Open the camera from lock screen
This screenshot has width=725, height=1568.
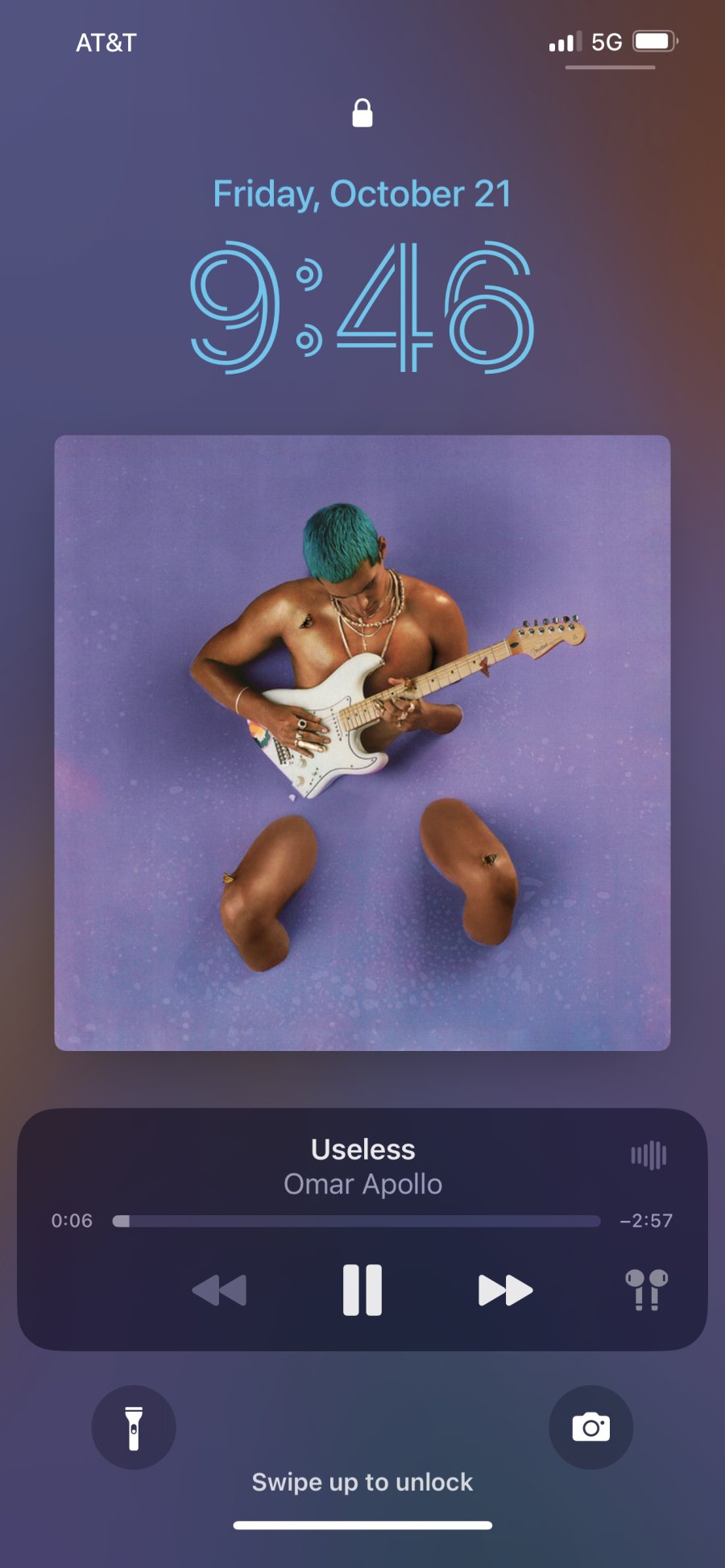tap(590, 1428)
